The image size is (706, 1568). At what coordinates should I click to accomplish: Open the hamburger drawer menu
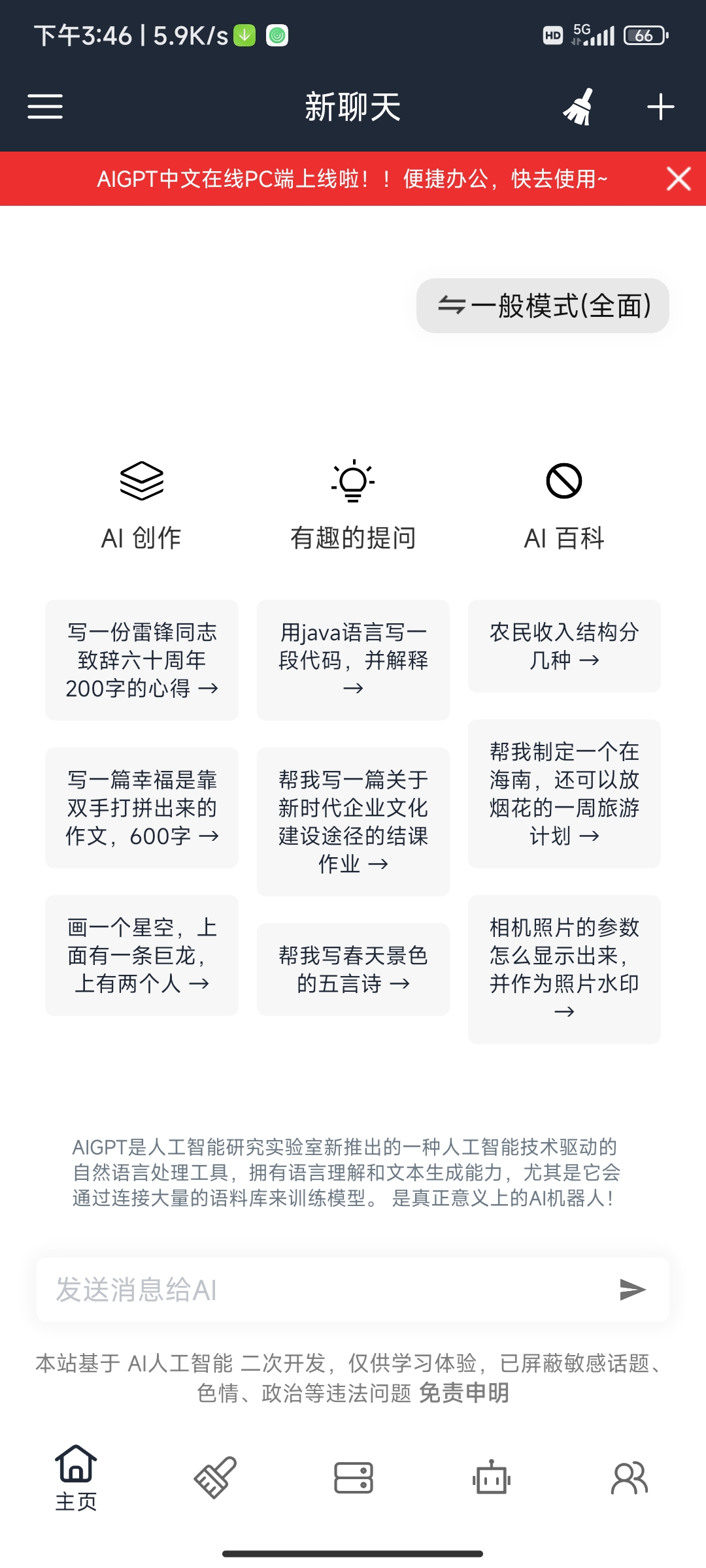[45, 106]
